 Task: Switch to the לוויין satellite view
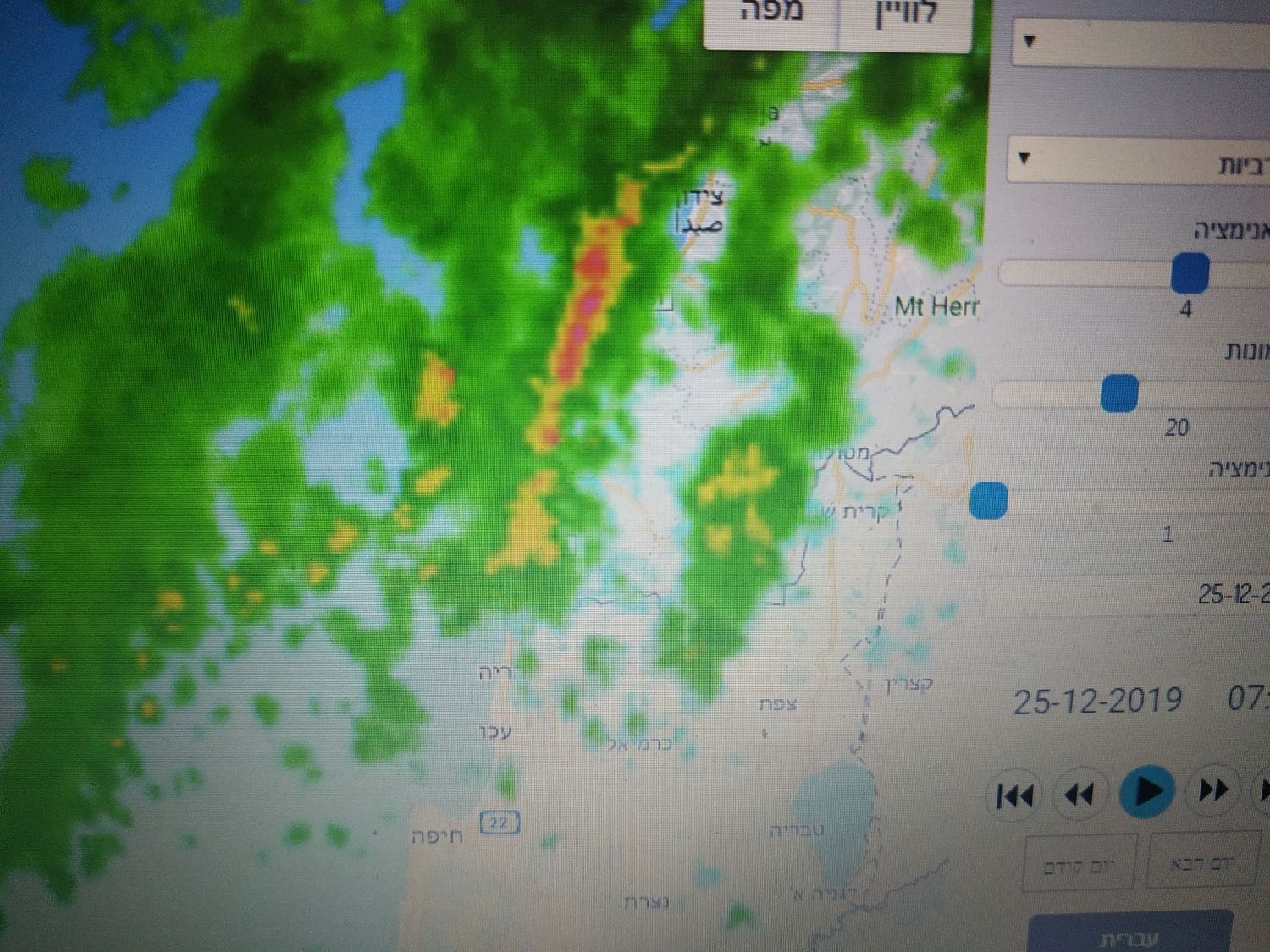(x=904, y=17)
